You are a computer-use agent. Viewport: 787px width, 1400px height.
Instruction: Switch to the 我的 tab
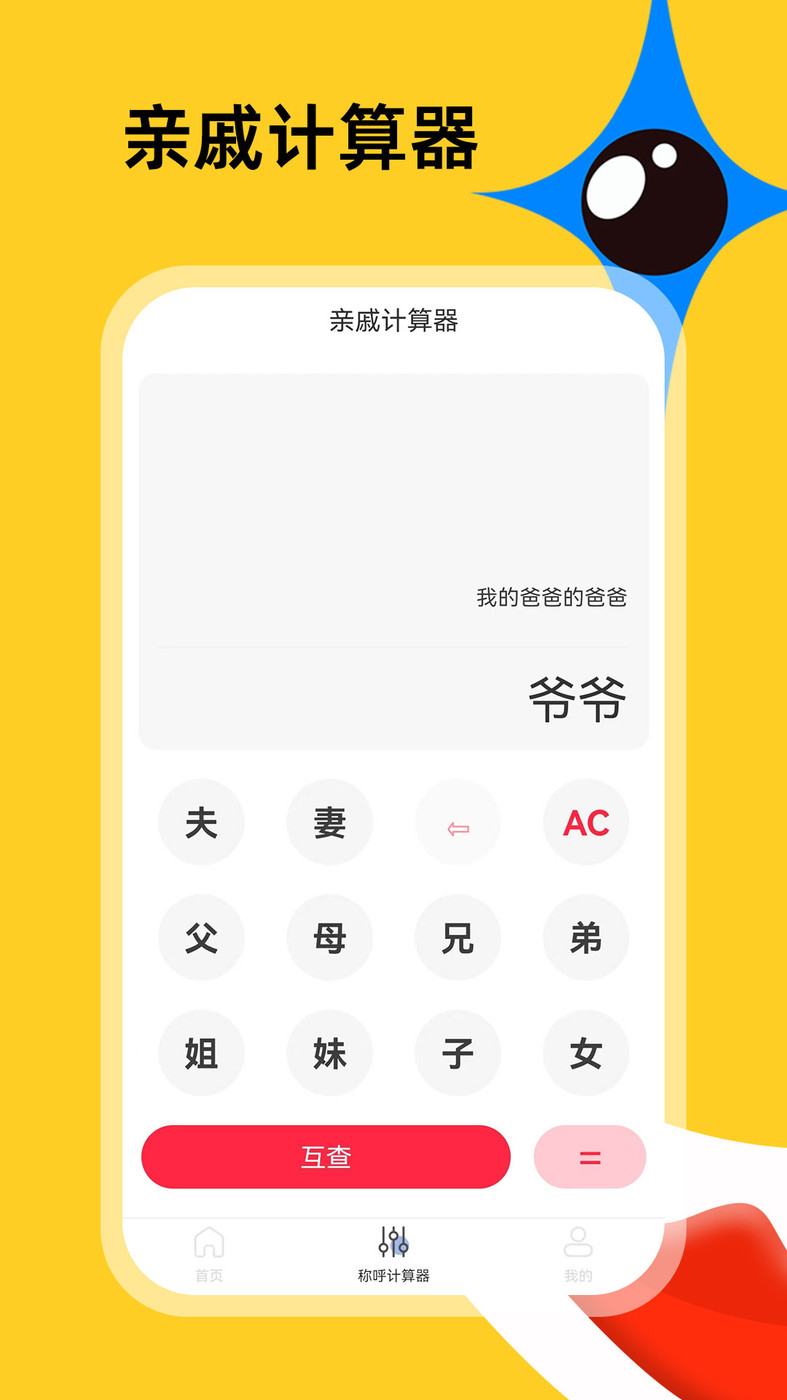[577, 1255]
